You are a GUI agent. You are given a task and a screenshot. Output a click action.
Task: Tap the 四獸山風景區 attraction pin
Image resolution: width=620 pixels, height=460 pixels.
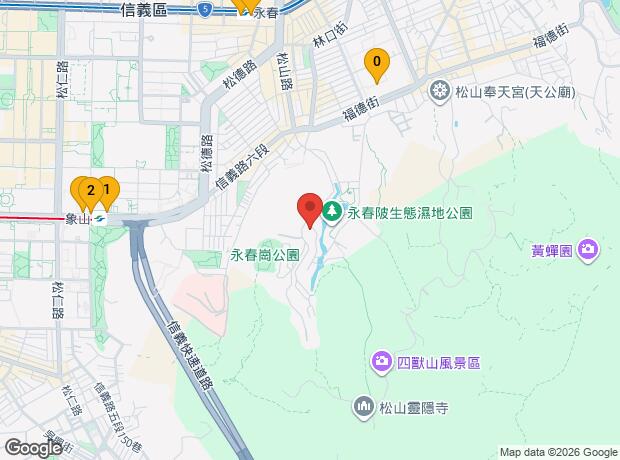[x=382, y=362]
